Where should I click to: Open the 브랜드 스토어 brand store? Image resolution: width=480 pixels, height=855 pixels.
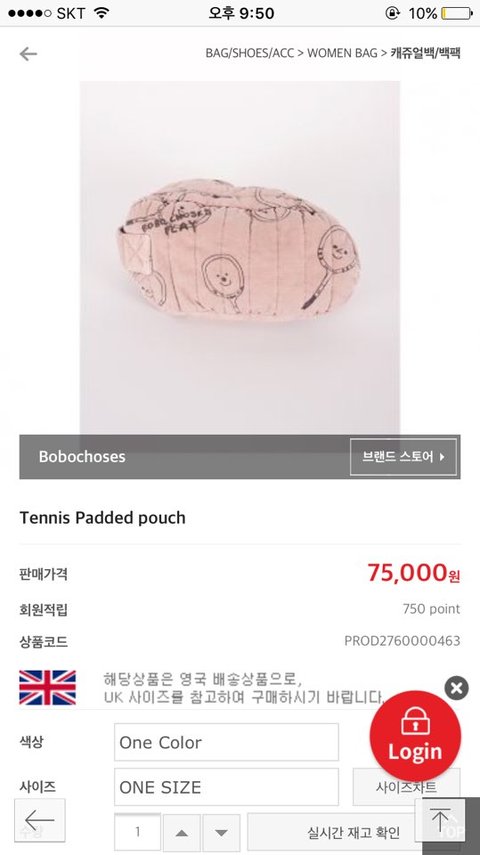click(x=403, y=456)
